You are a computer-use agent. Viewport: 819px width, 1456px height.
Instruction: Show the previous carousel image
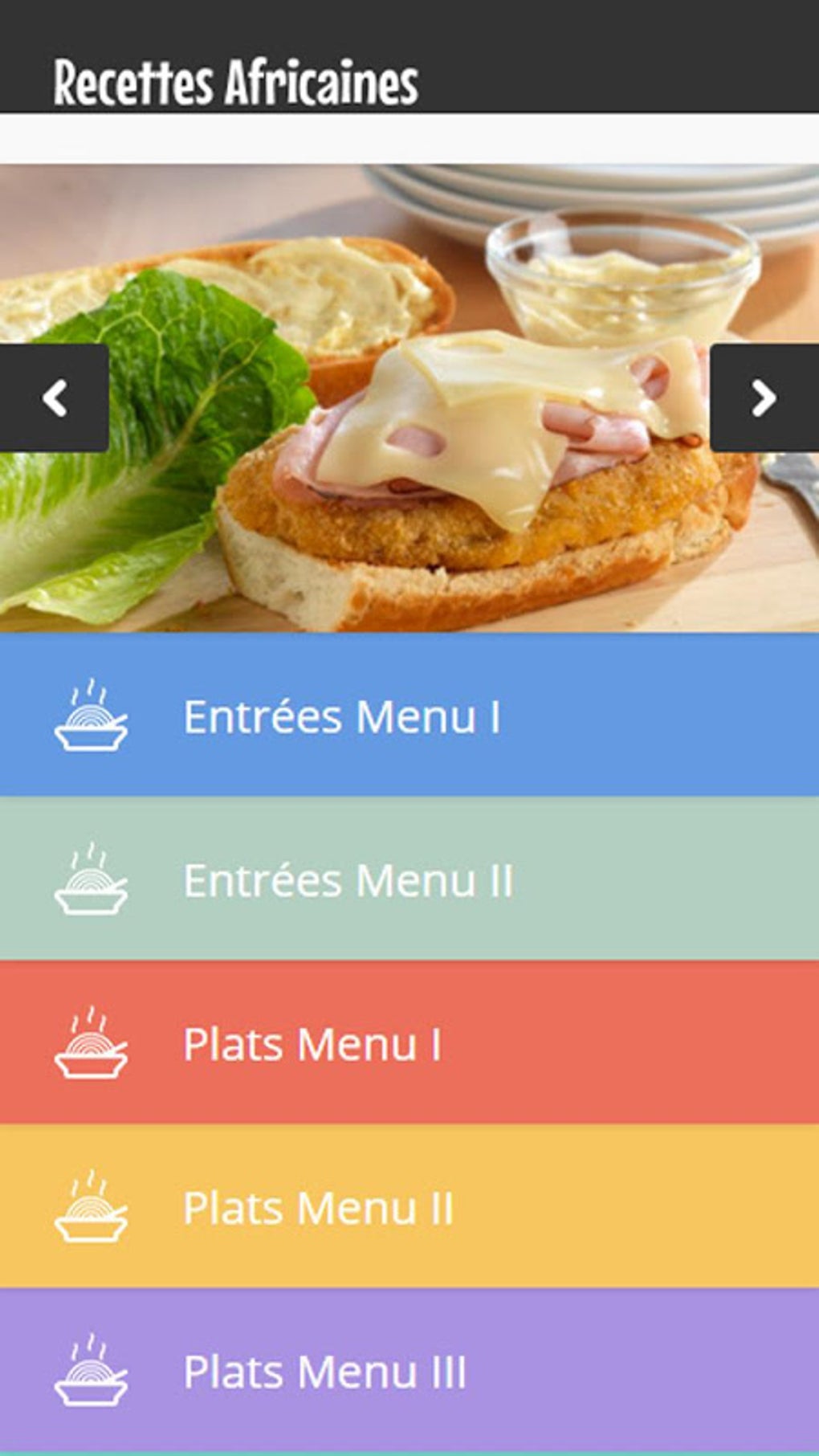[x=54, y=398]
